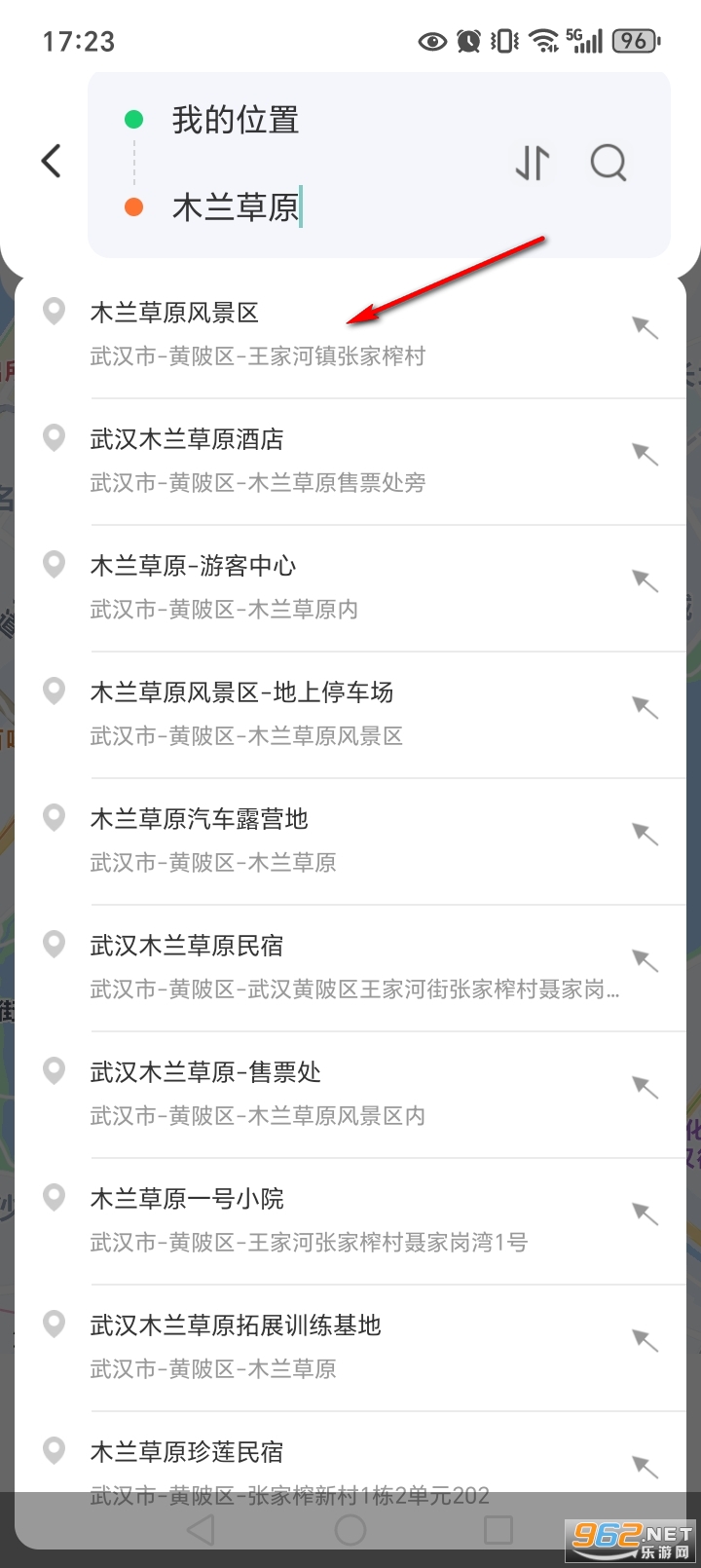Tap the fill arrow beside 木兰草原-游客中心

point(646,581)
